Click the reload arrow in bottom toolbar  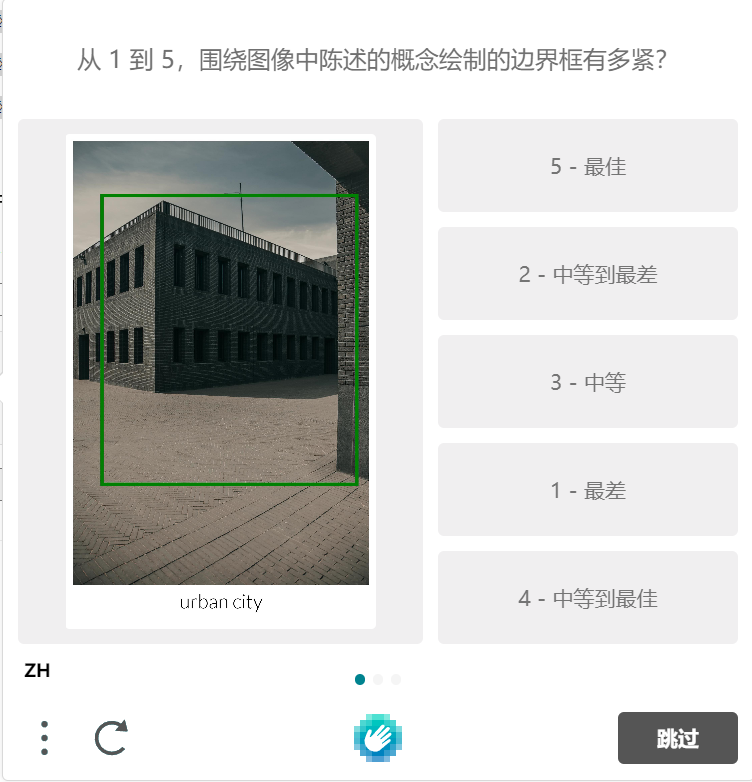(110, 735)
